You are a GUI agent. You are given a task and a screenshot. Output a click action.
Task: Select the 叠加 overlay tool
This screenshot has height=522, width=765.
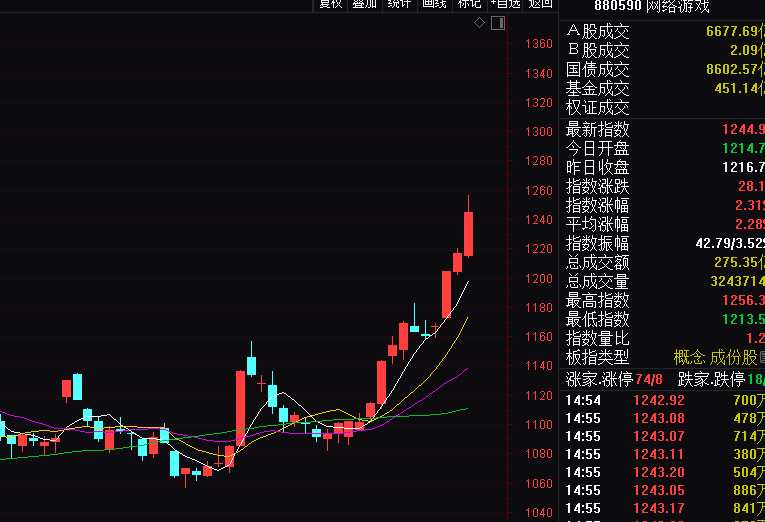[365, 4]
